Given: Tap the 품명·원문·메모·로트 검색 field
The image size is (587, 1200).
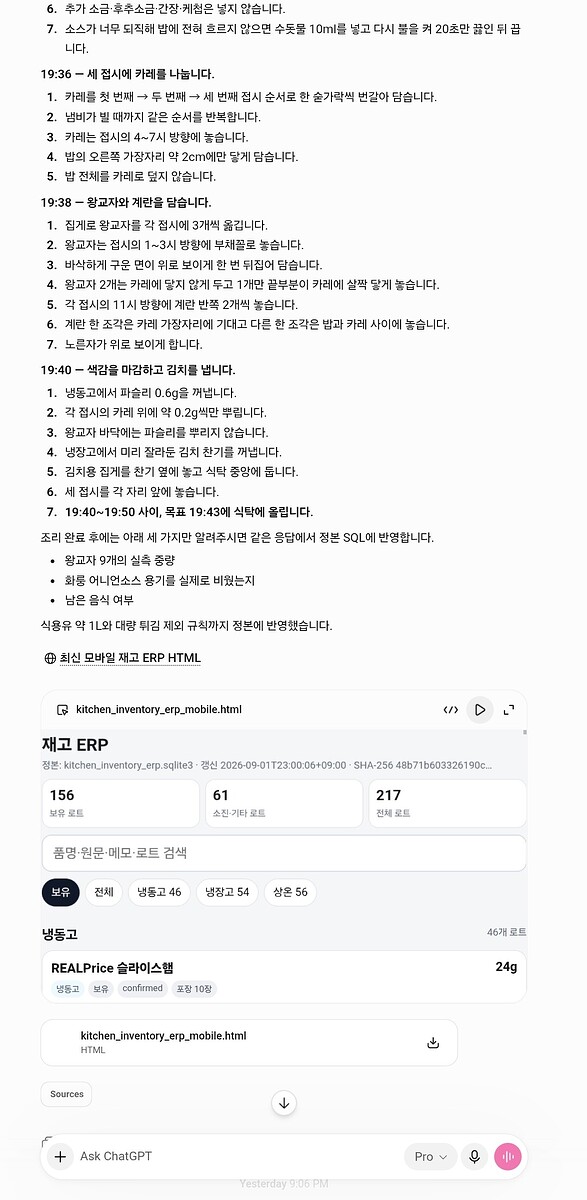Looking at the screenshot, I should (x=284, y=853).
